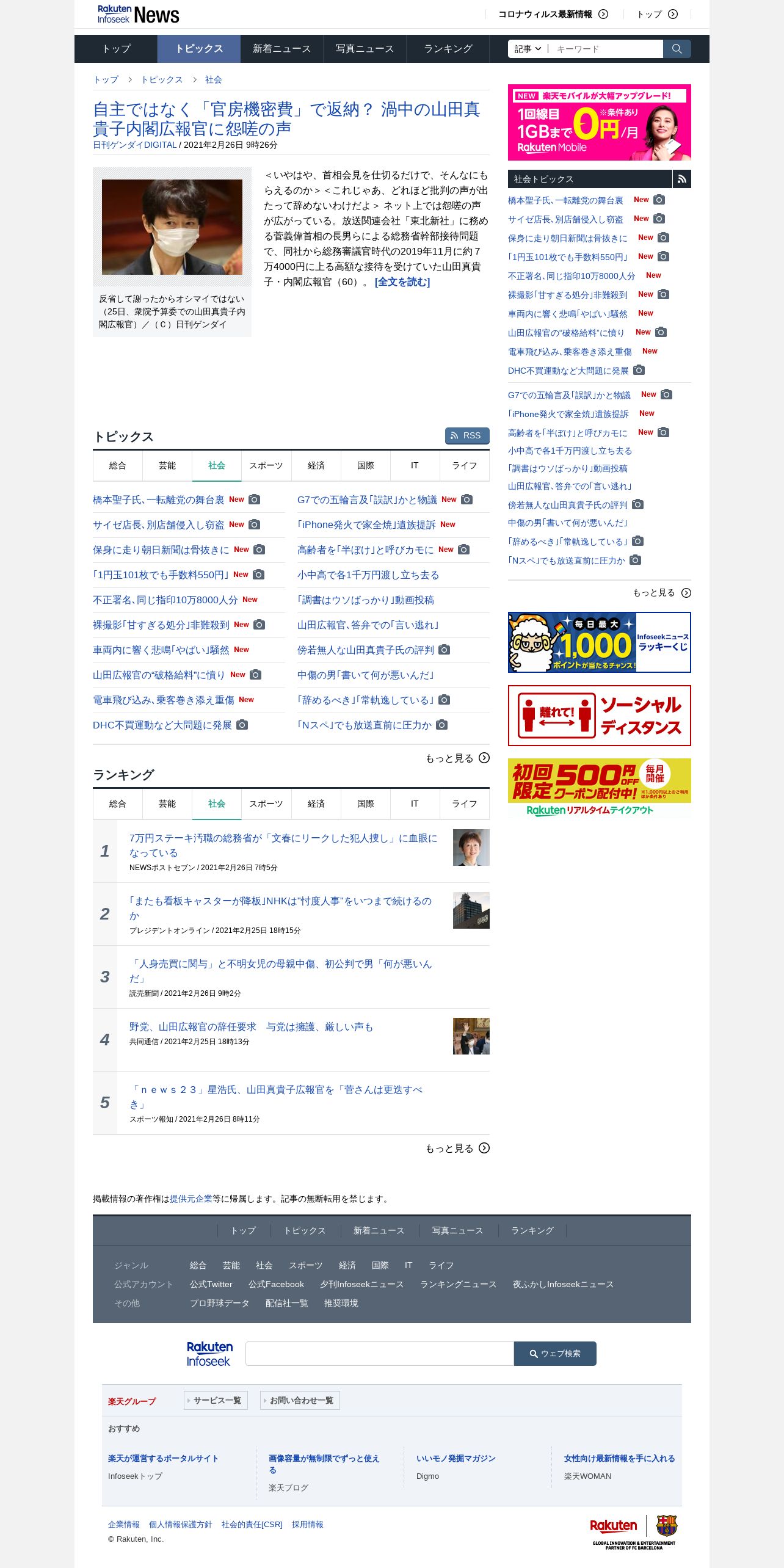Select the 芸能 tab under トピックス
The width and height of the screenshot is (784, 1568).
pyautogui.click(x=167, y=466)
